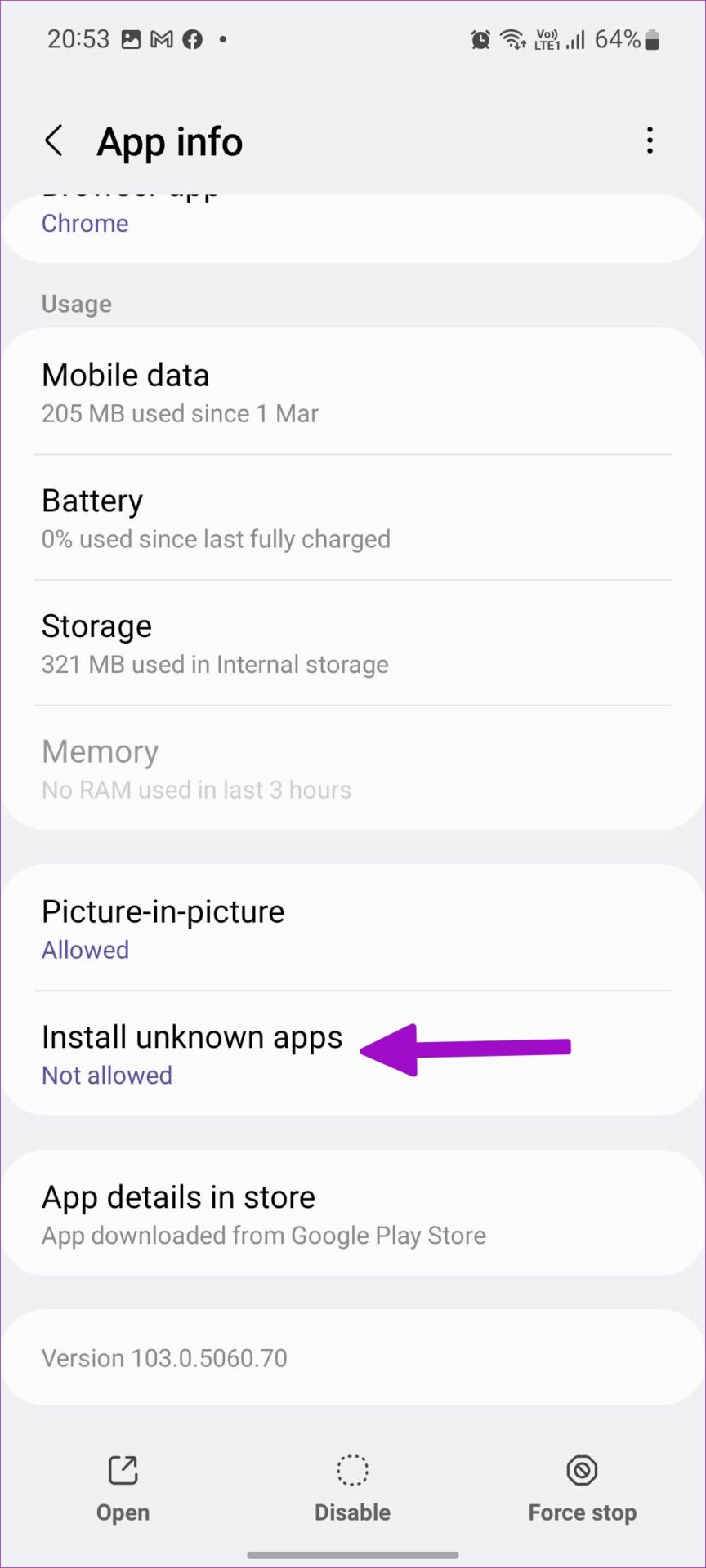The height and width of the screenshot is (1568, 706).
Task: View Mobile data usage details
Action: coord(351,393)
